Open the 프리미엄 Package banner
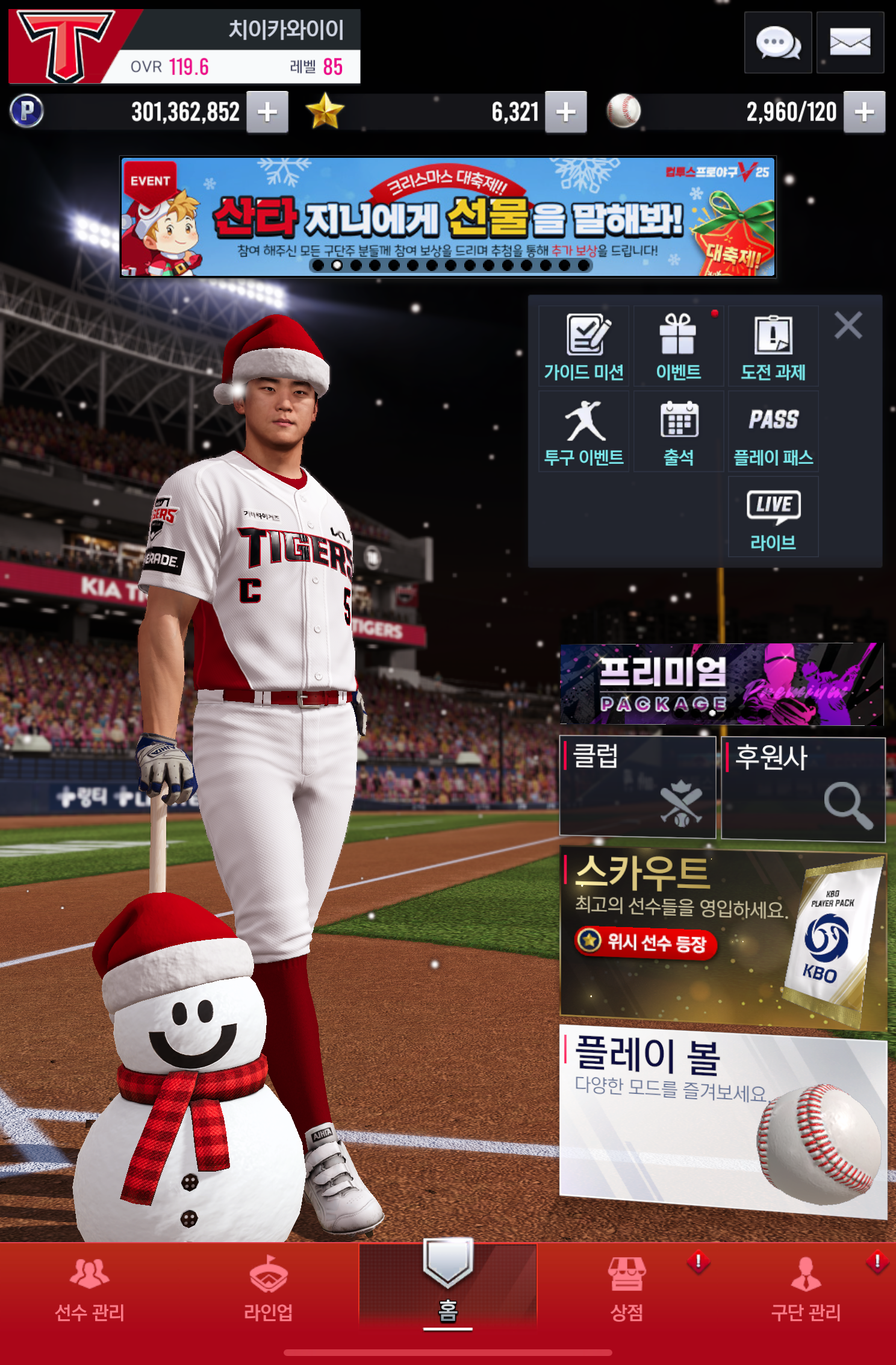The width and height of the screenshot is (896, 1365). click(x=721, y=684)
